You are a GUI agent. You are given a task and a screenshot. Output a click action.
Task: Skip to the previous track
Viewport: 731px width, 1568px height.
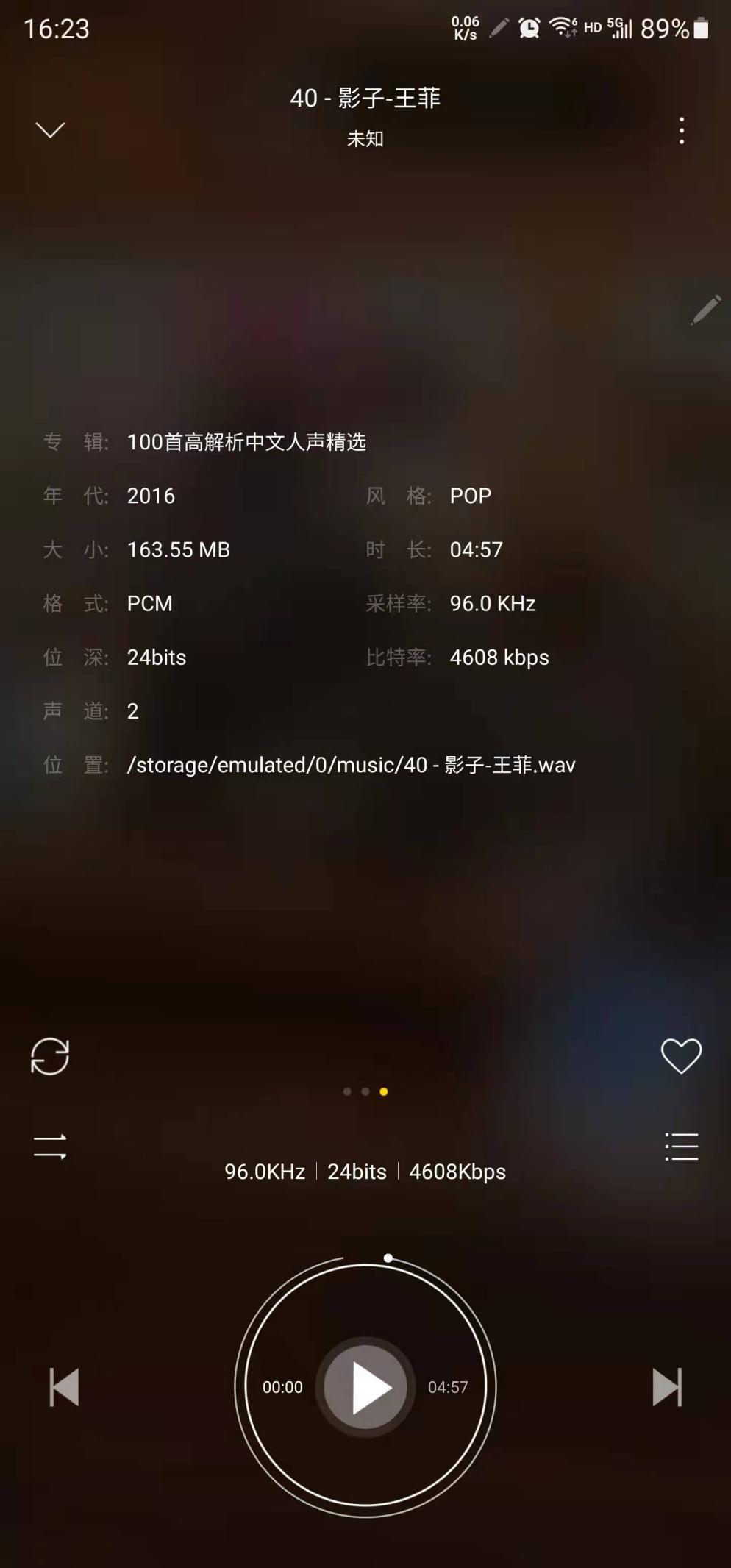(x=64, y=1387)
